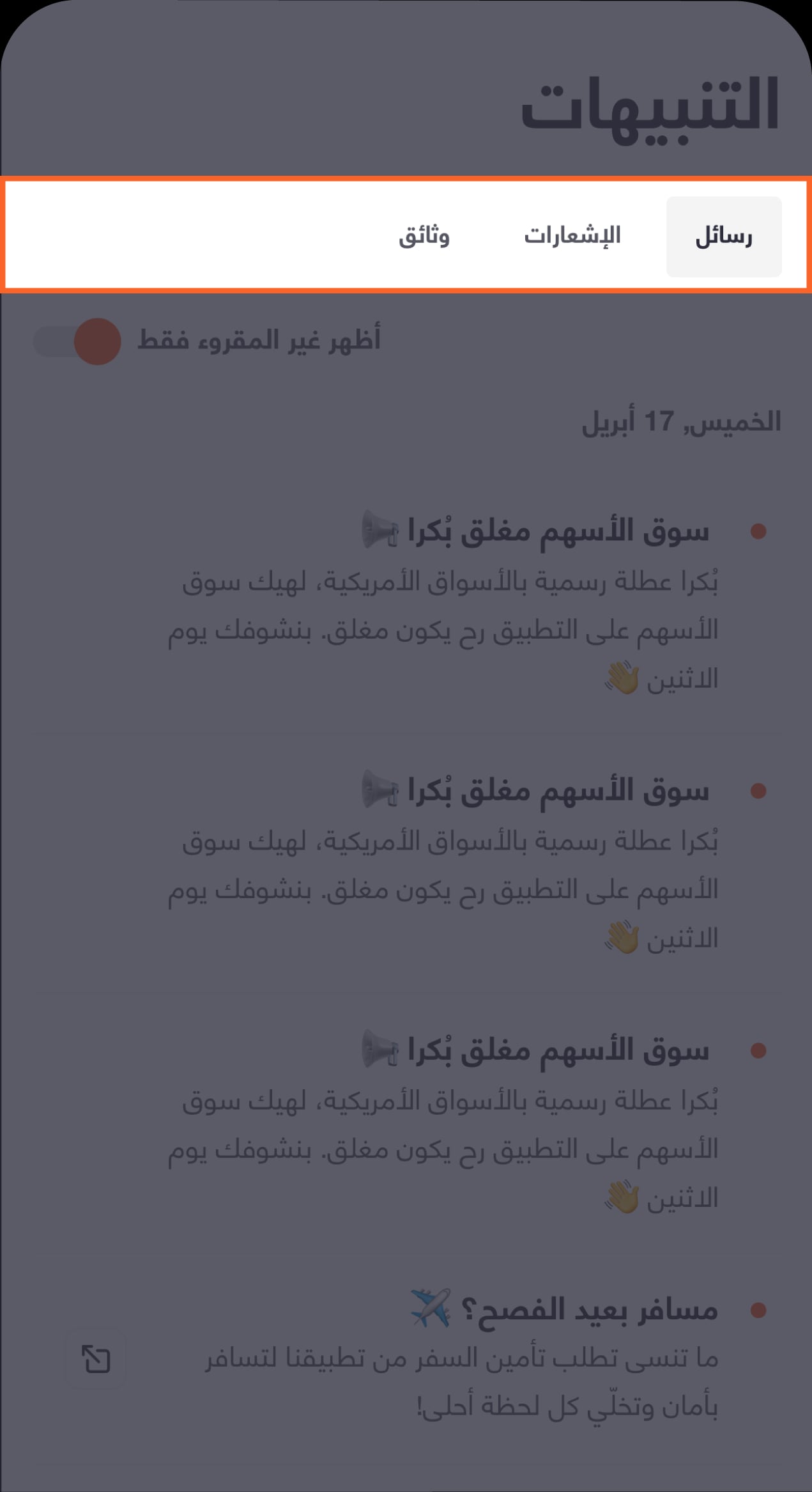Switch to the الإشعارات tab
Viewport: 812px width, 1492px height.
(572, 237)
